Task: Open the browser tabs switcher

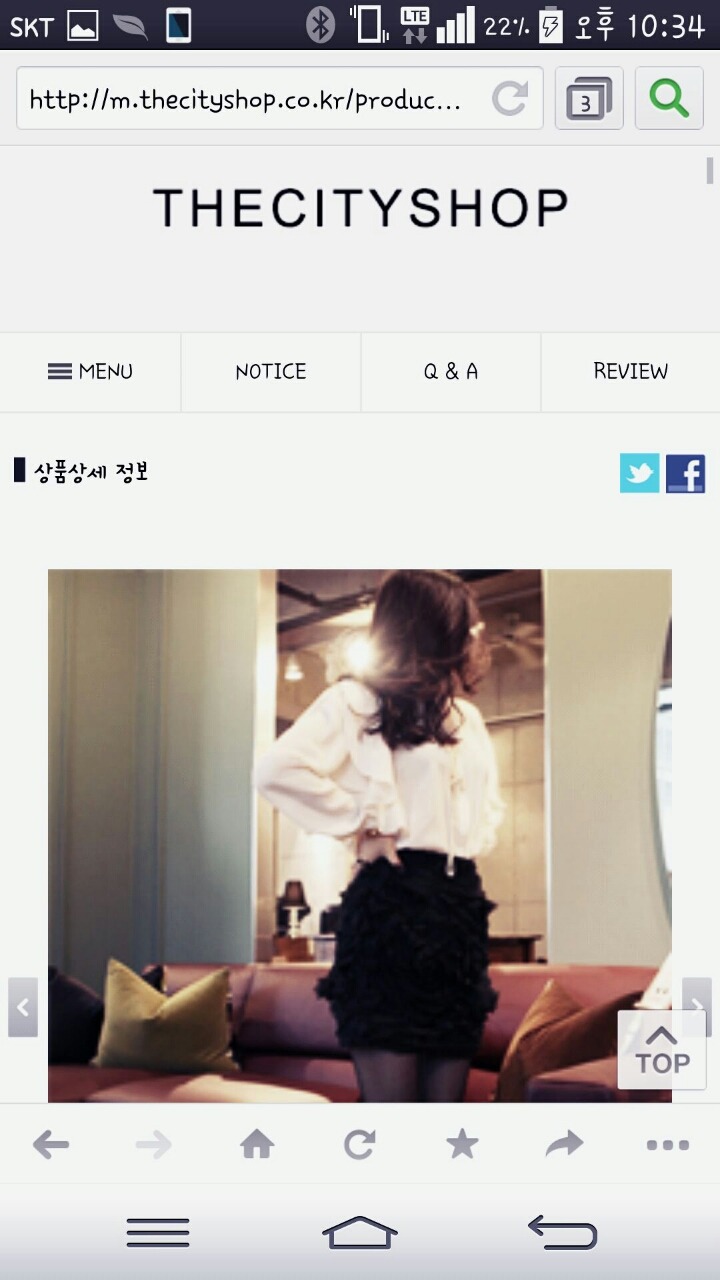Action: point(589,99)
